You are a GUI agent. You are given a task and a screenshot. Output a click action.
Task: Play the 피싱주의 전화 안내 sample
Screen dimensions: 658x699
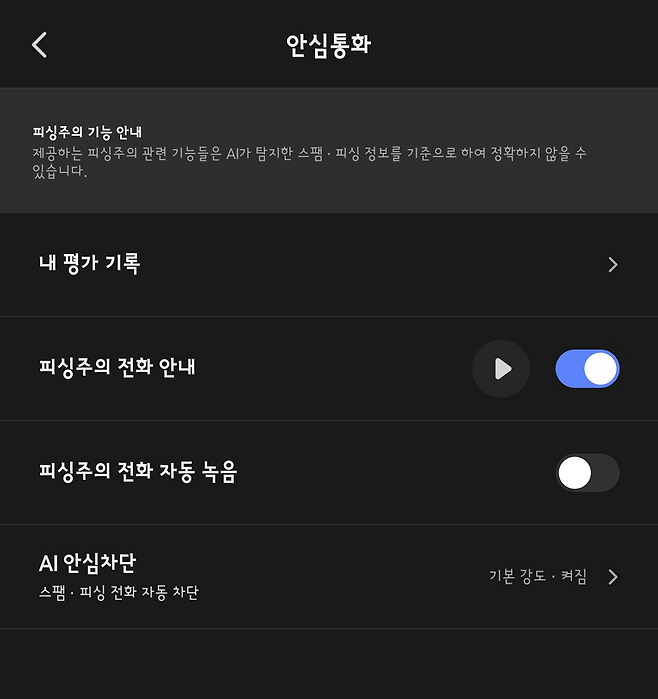click(501, 369)
